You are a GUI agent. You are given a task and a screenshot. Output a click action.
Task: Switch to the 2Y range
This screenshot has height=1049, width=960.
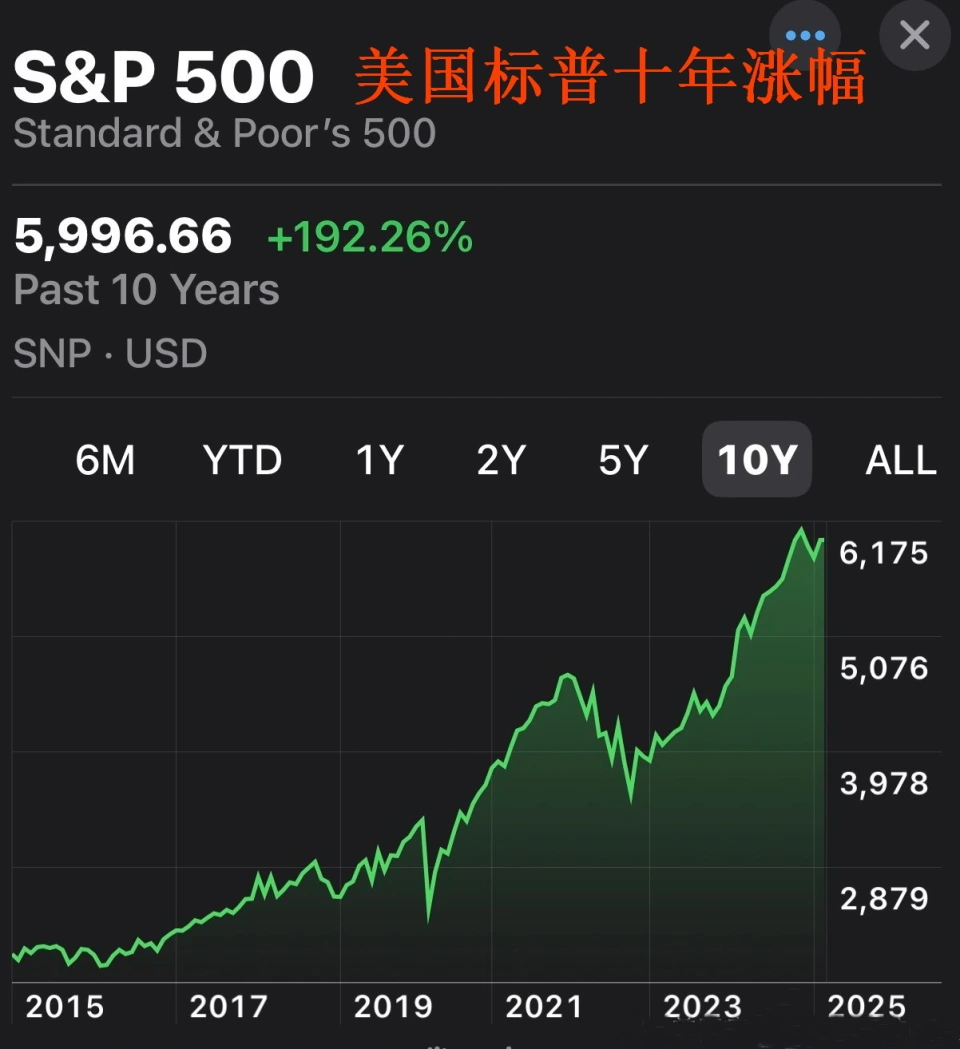coord(501,460)
